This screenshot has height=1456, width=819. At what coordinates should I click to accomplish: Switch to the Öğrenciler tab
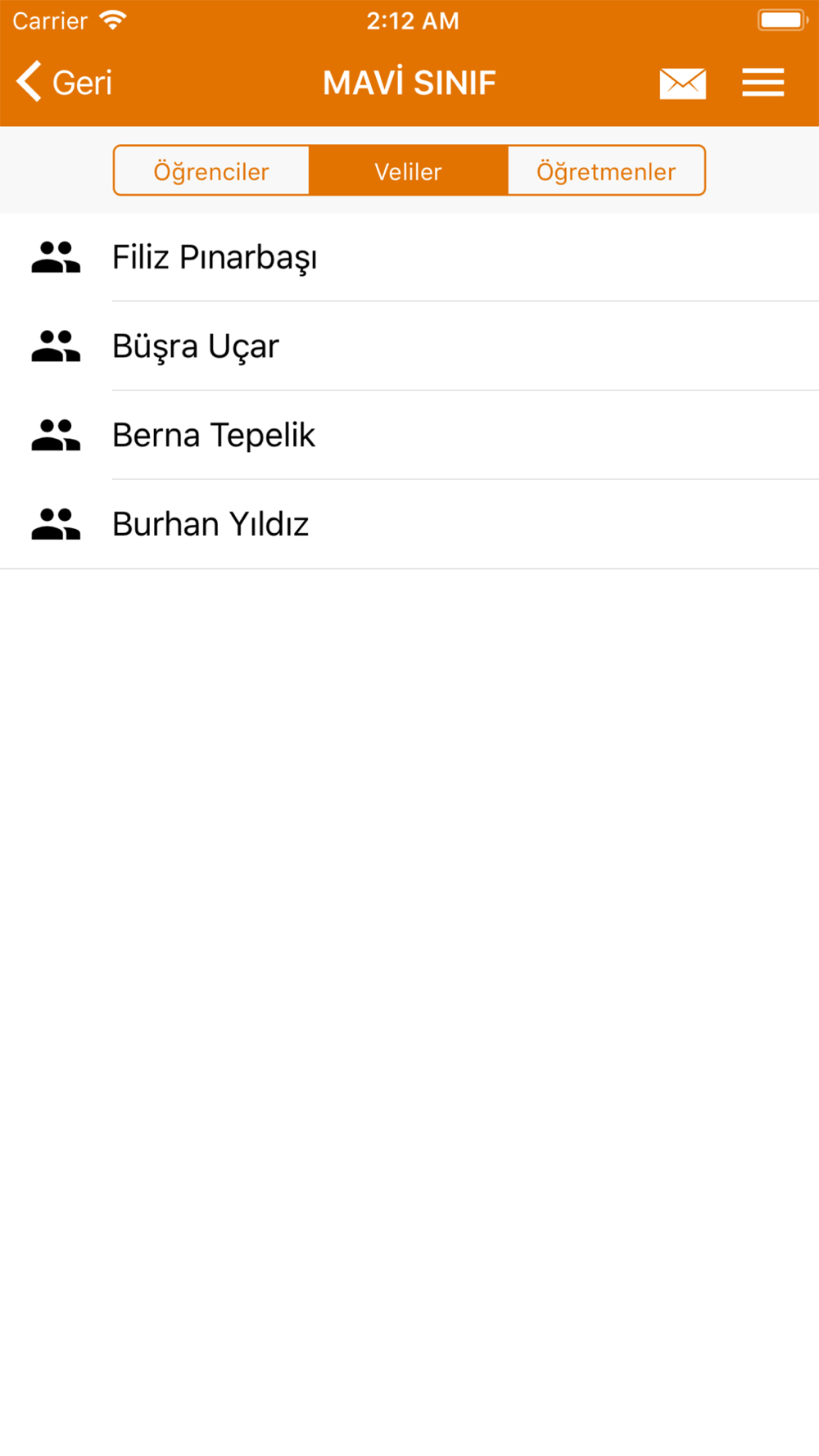click(211, 171)
